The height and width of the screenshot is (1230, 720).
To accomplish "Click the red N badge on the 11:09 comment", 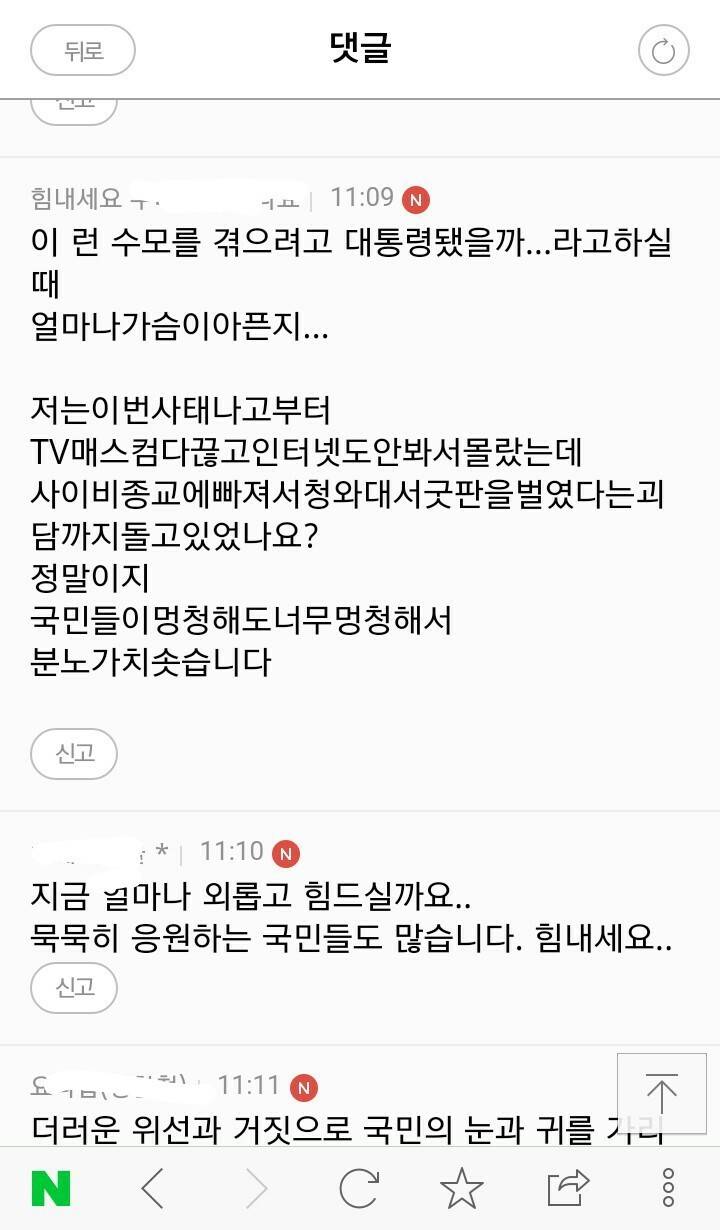I will (416, 199).
